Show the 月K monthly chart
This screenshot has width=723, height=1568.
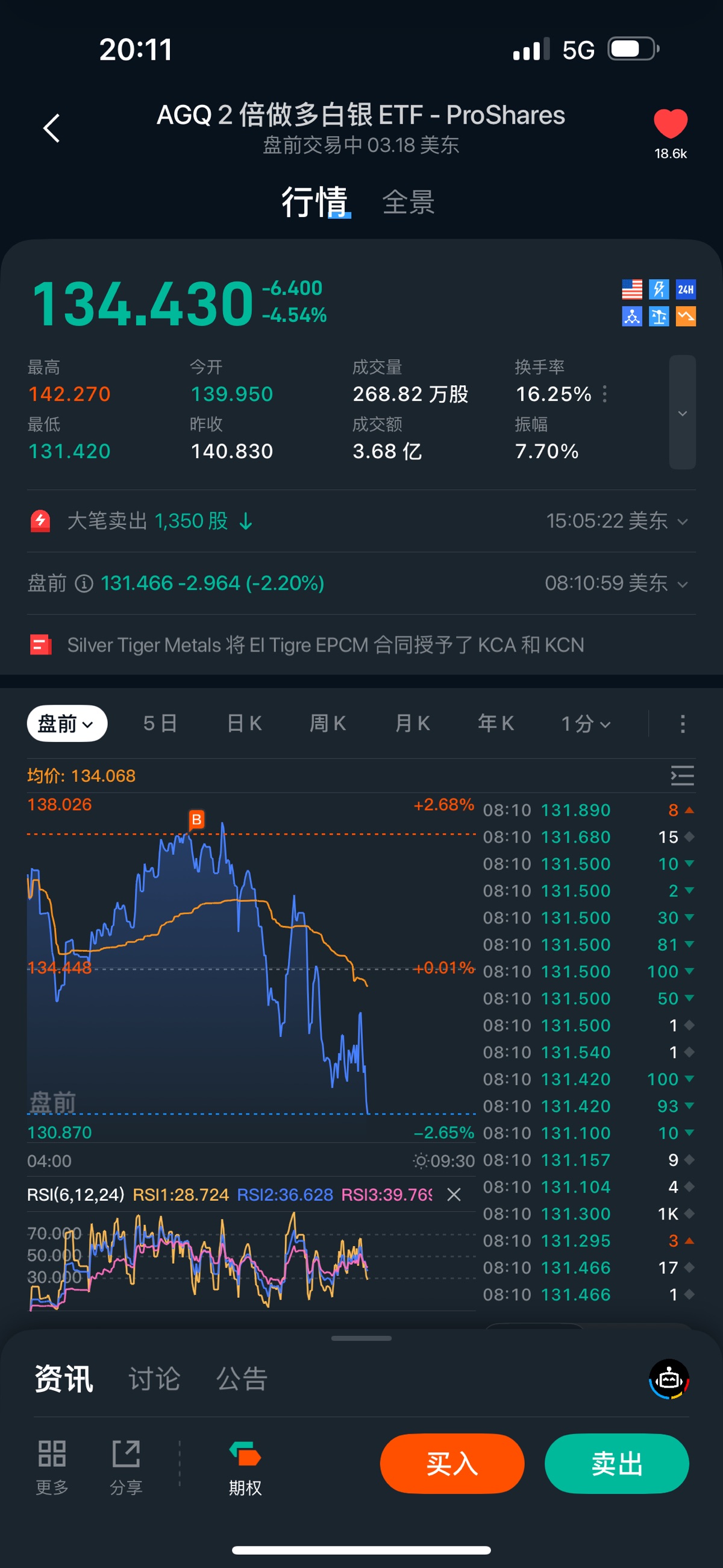coord(412,724)
